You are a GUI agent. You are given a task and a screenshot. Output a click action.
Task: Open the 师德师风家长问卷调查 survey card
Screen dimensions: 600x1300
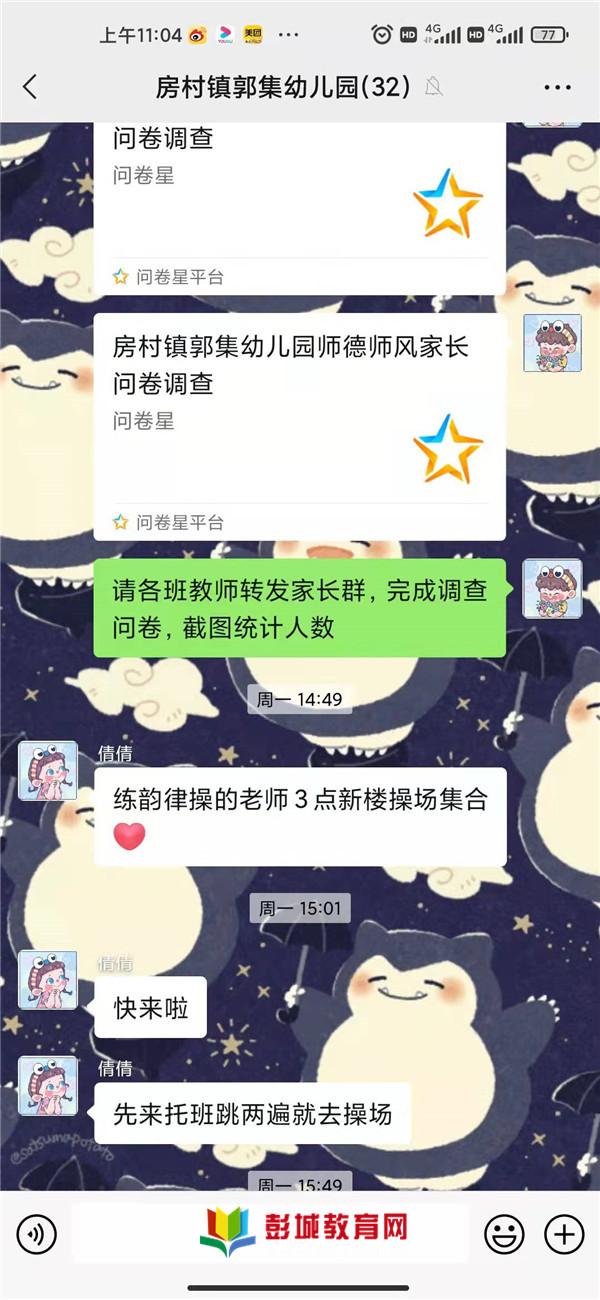coord(299,425)
